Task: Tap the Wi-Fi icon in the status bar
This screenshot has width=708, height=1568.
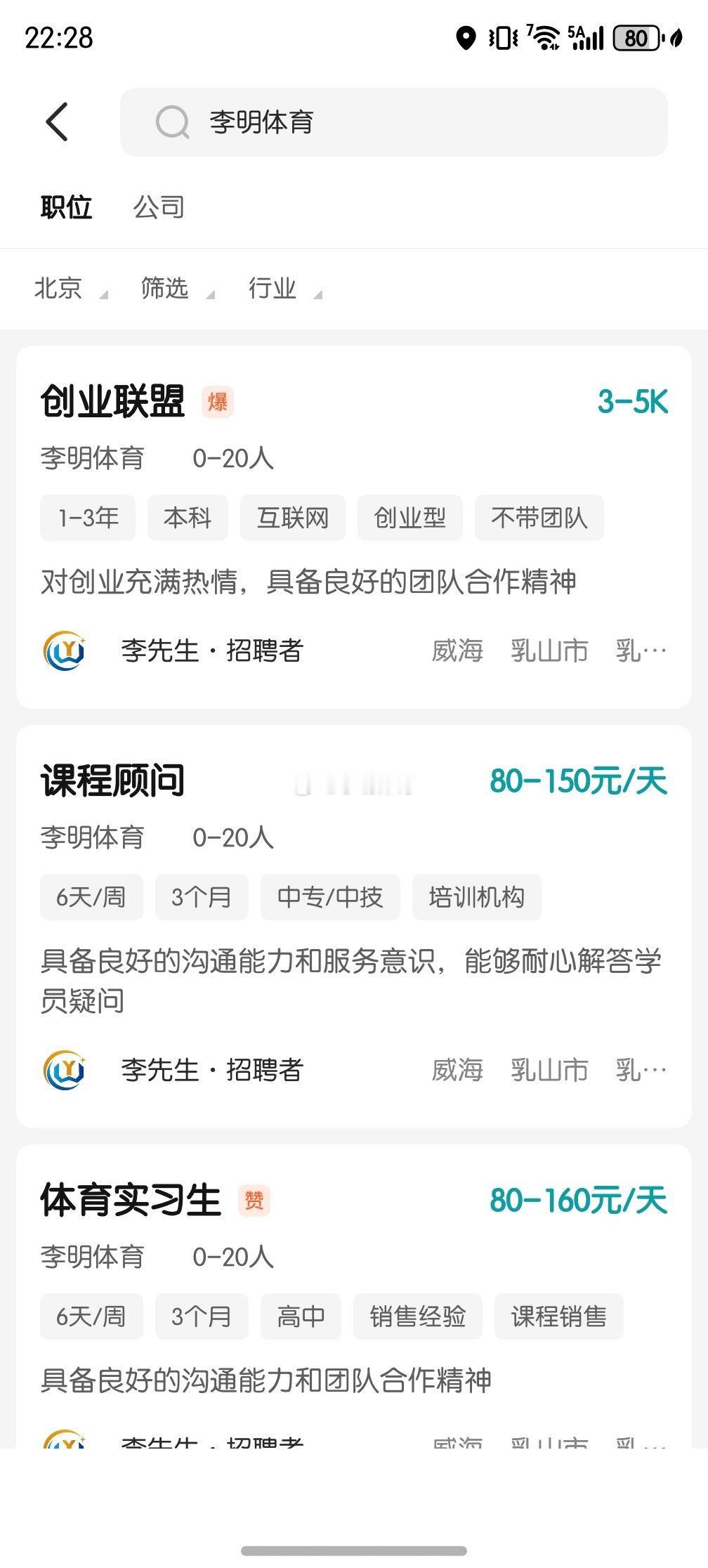Action: 544,37
